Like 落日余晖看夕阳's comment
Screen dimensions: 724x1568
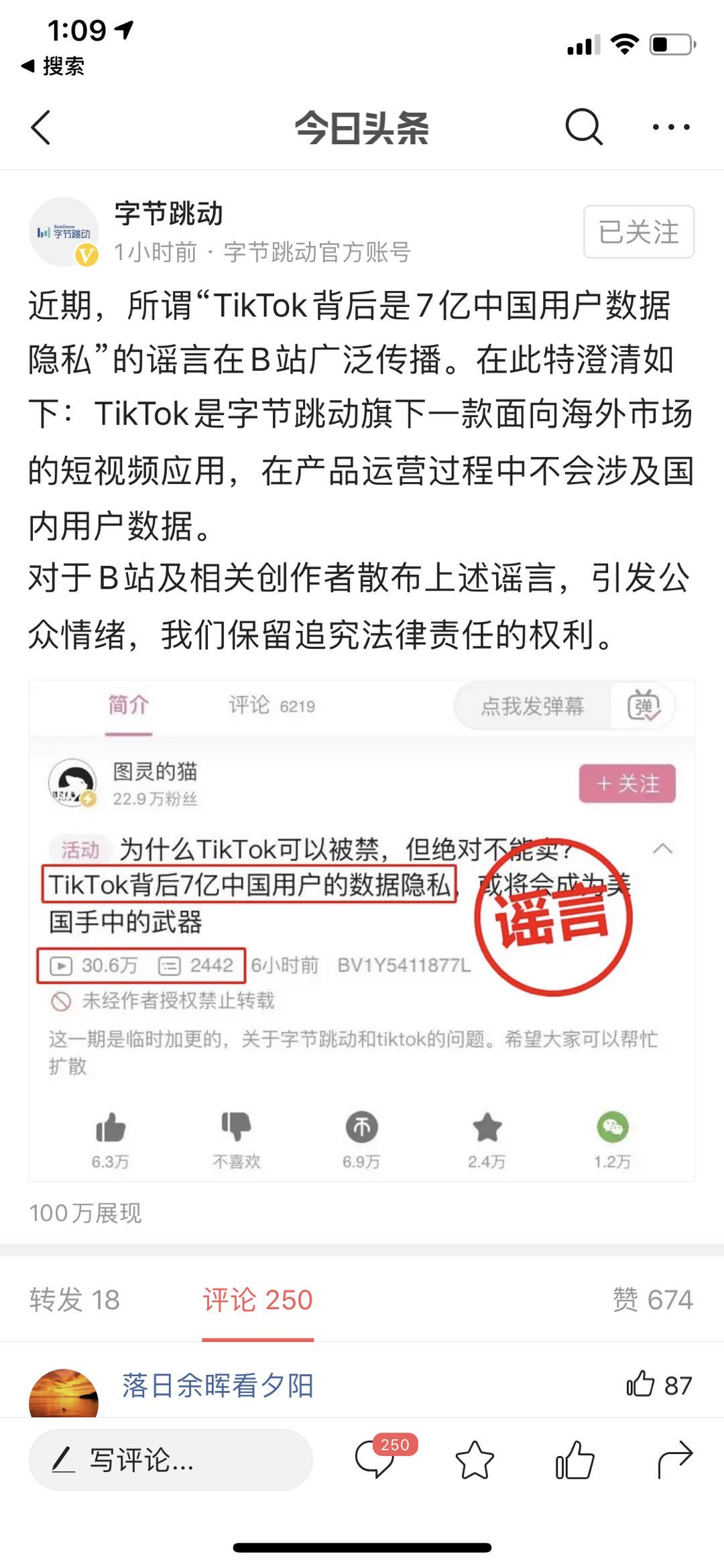[641, 1384]
